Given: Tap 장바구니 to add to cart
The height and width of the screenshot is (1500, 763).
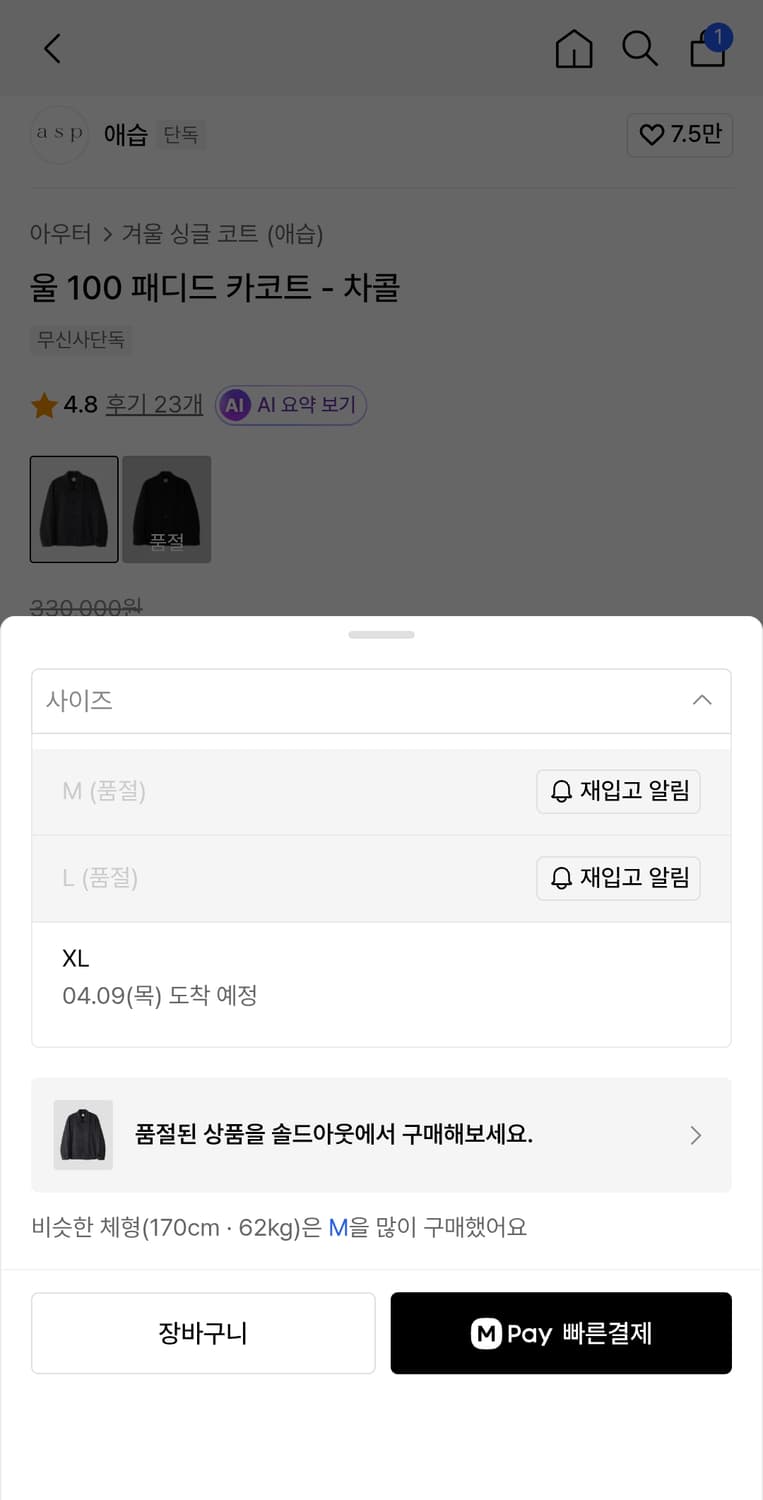Looking at the screenshot, I should pos(203,1333).
